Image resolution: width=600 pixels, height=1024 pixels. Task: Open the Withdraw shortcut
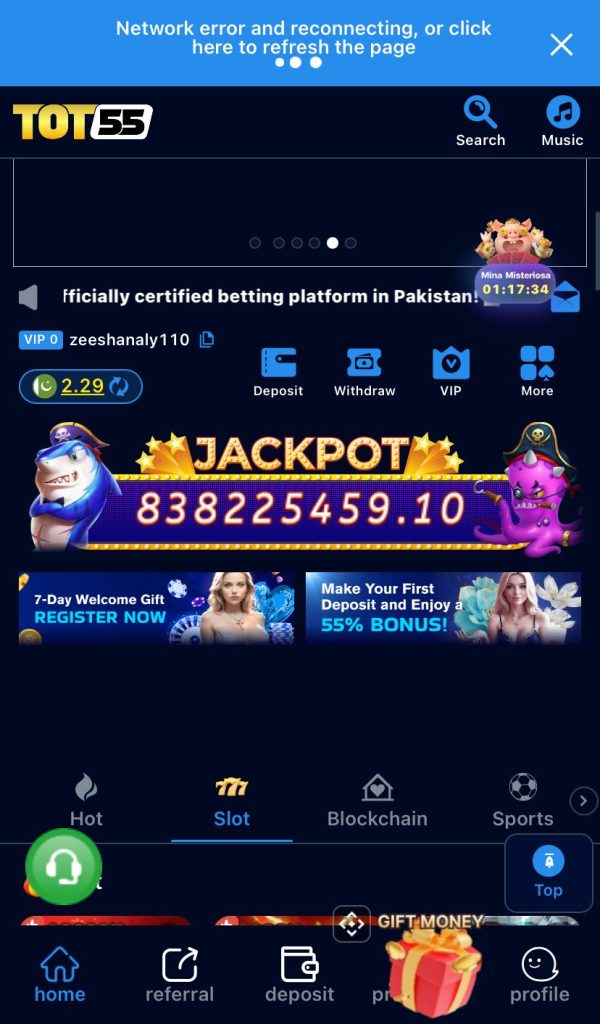364,372
